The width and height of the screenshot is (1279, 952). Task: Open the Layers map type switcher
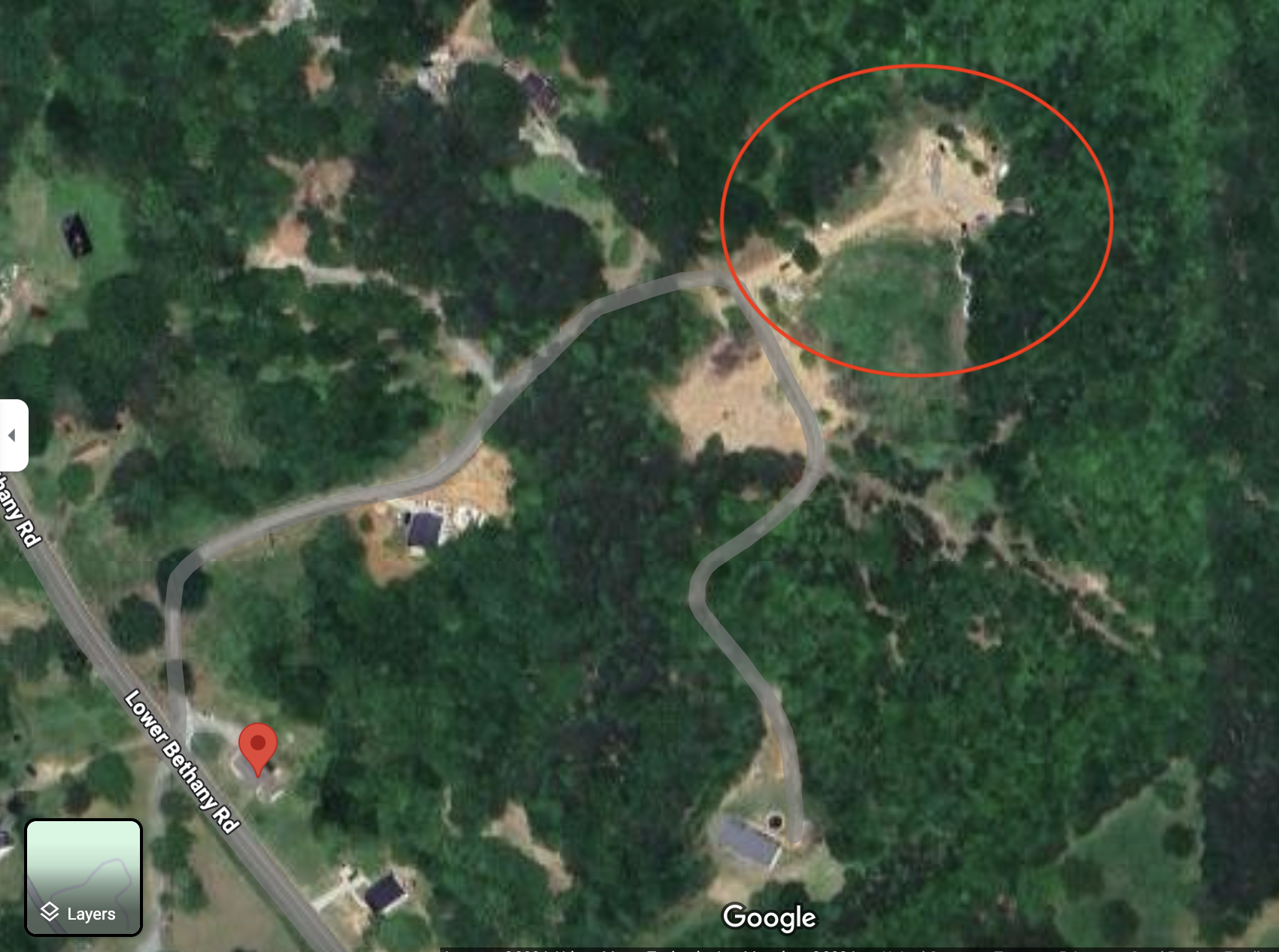pos(84,877)
